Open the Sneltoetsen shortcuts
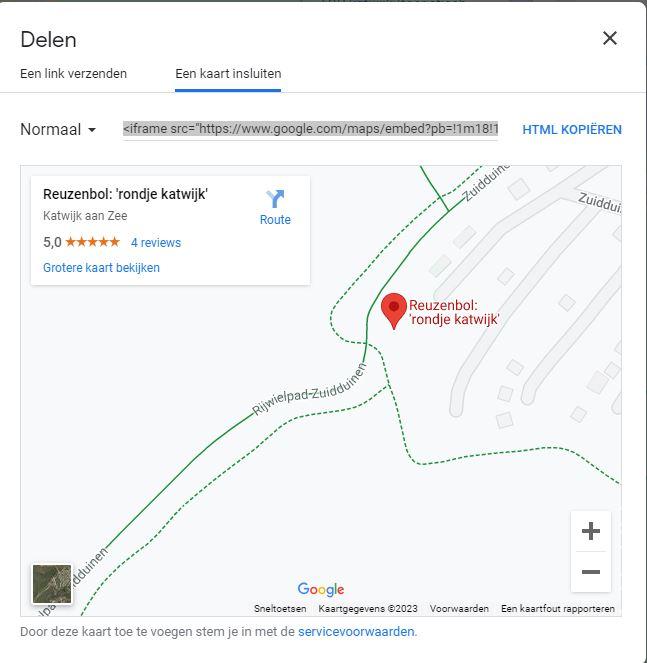Image resolution: width=647 pixels, height=663 pixels. coord(280,609)
